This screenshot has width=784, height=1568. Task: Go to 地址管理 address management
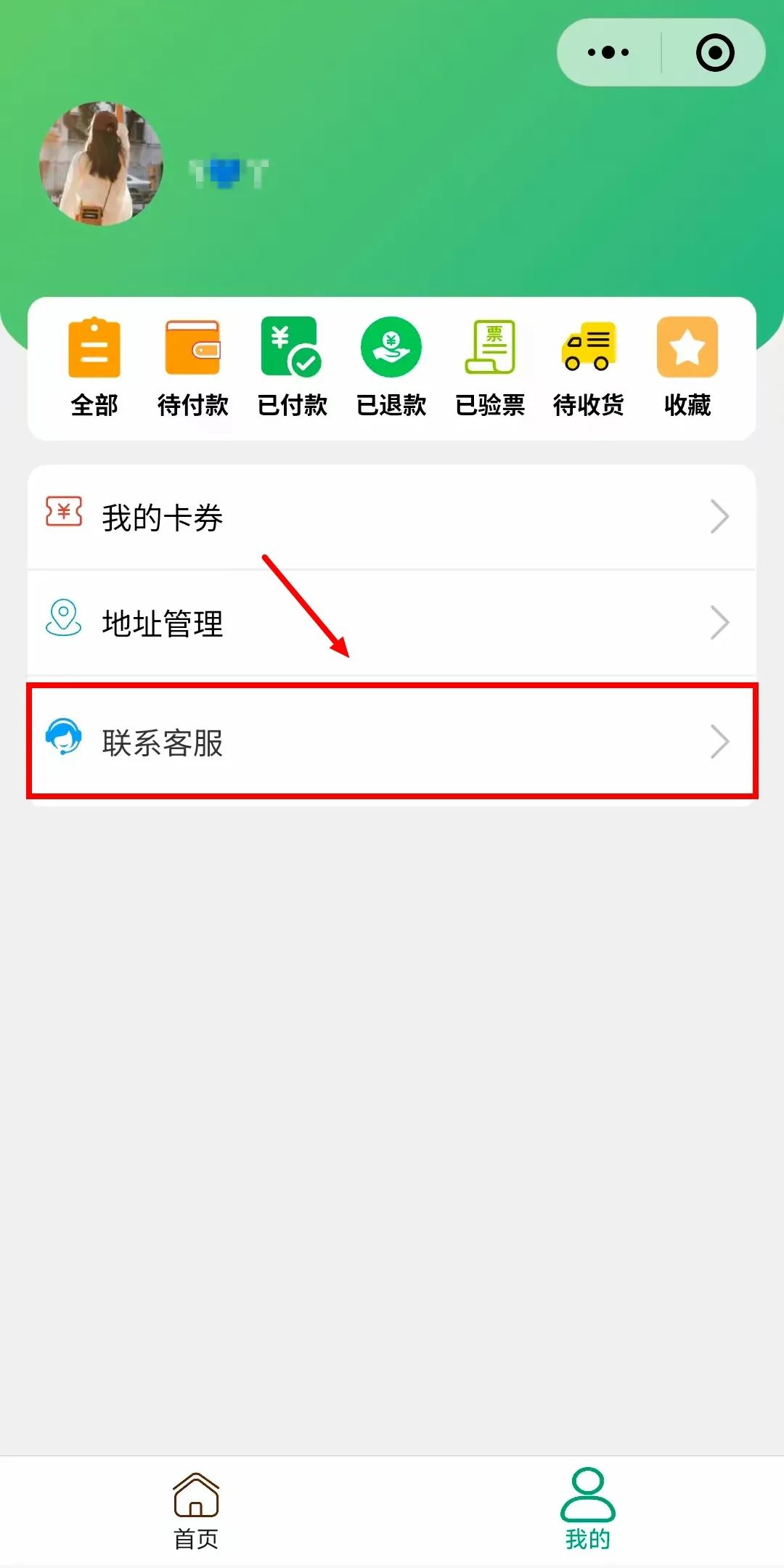(392, 623)
